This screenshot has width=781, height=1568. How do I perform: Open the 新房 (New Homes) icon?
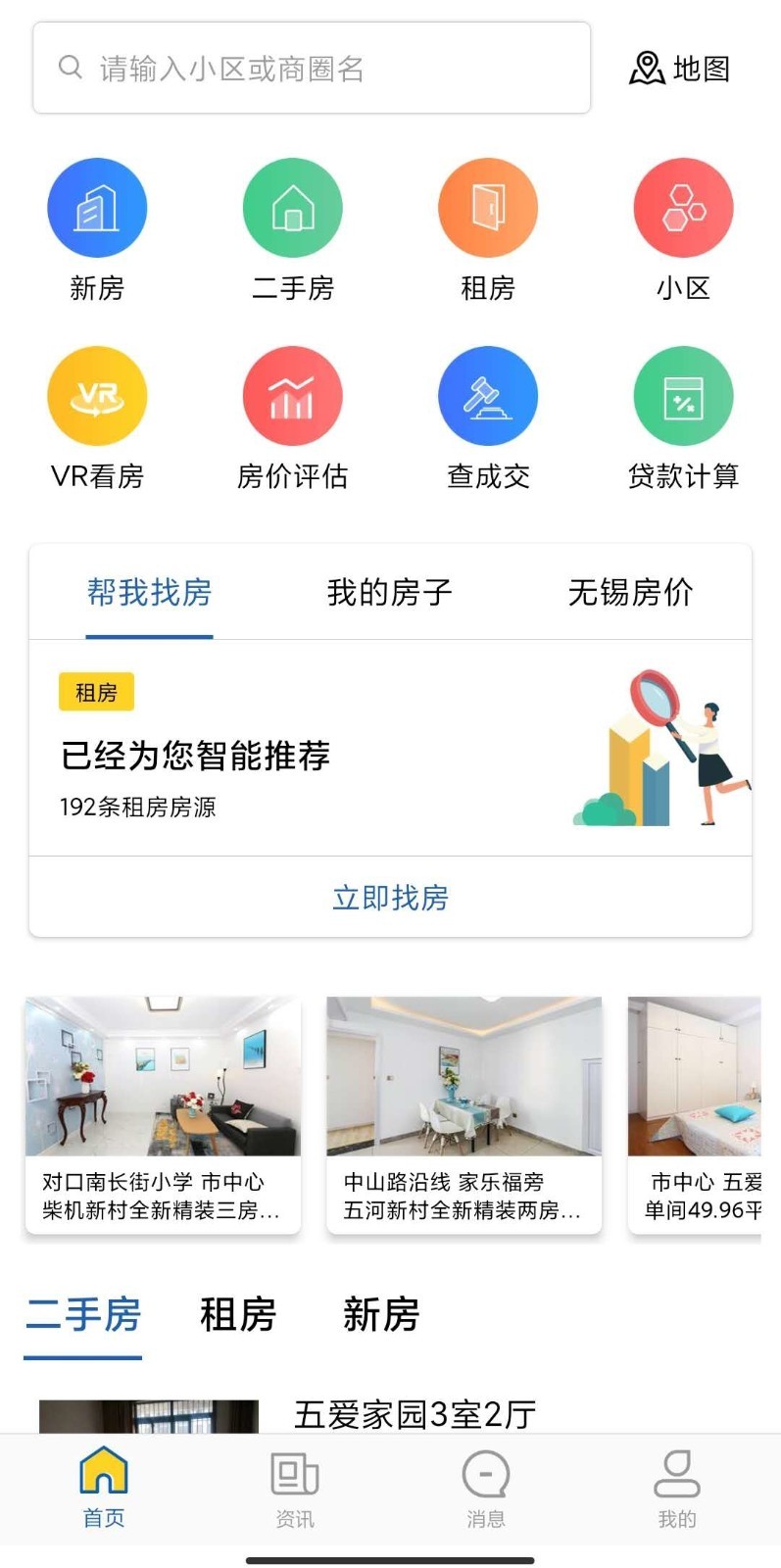click(96, 225)
